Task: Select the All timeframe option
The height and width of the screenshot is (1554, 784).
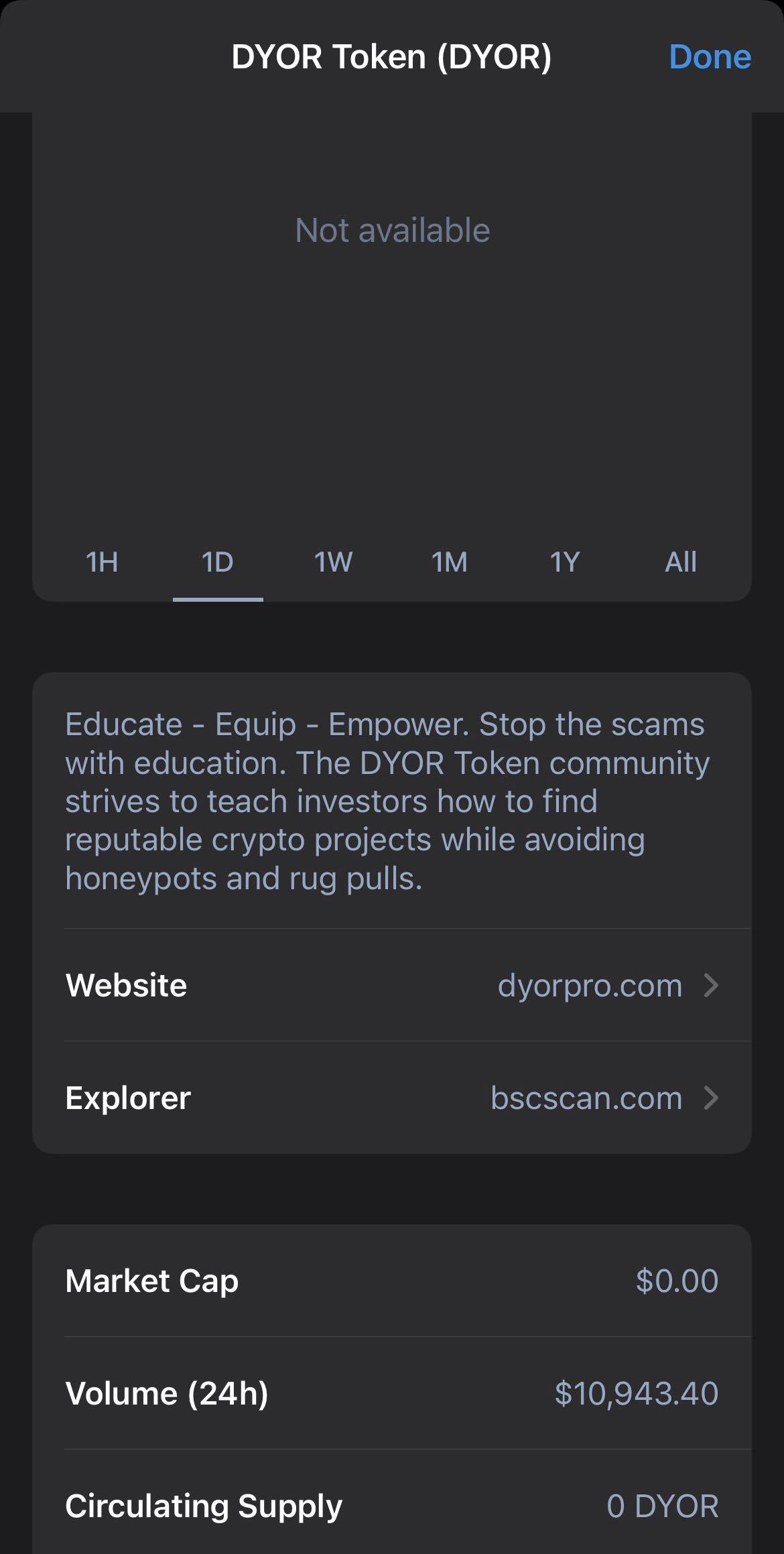Action: point(681,562)
